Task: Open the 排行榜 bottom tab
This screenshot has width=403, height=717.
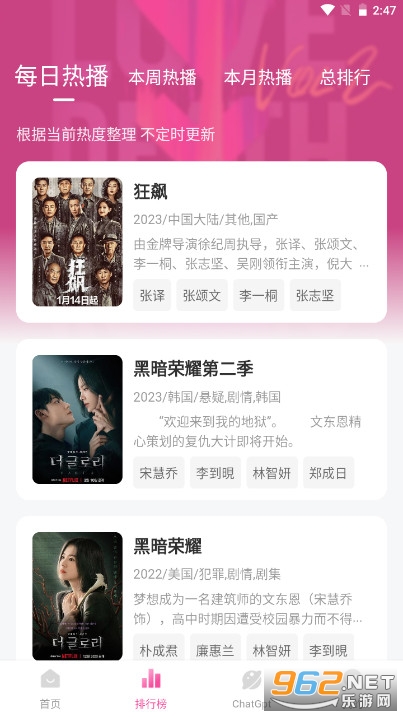Action: click(150, 689)
